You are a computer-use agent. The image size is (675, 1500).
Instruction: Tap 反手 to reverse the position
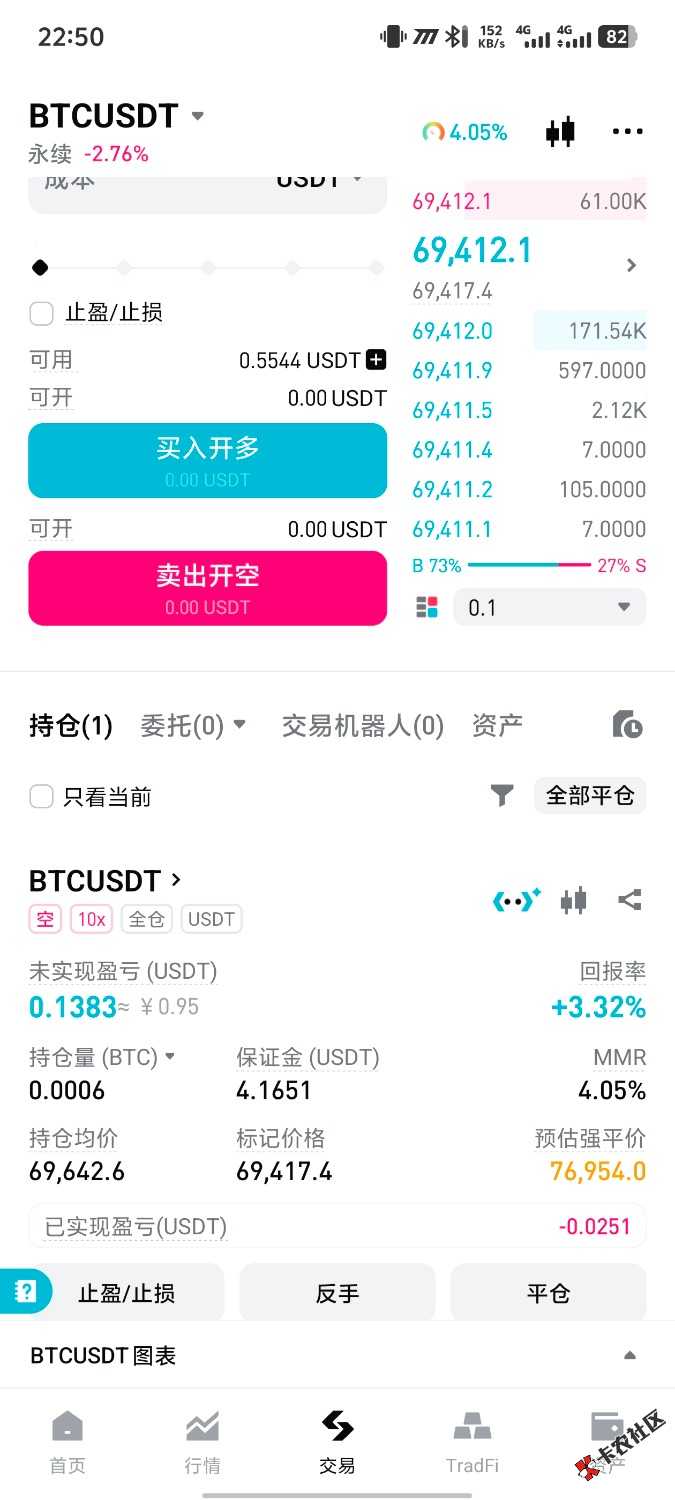pyautogui.click(x=337, y=1293)
